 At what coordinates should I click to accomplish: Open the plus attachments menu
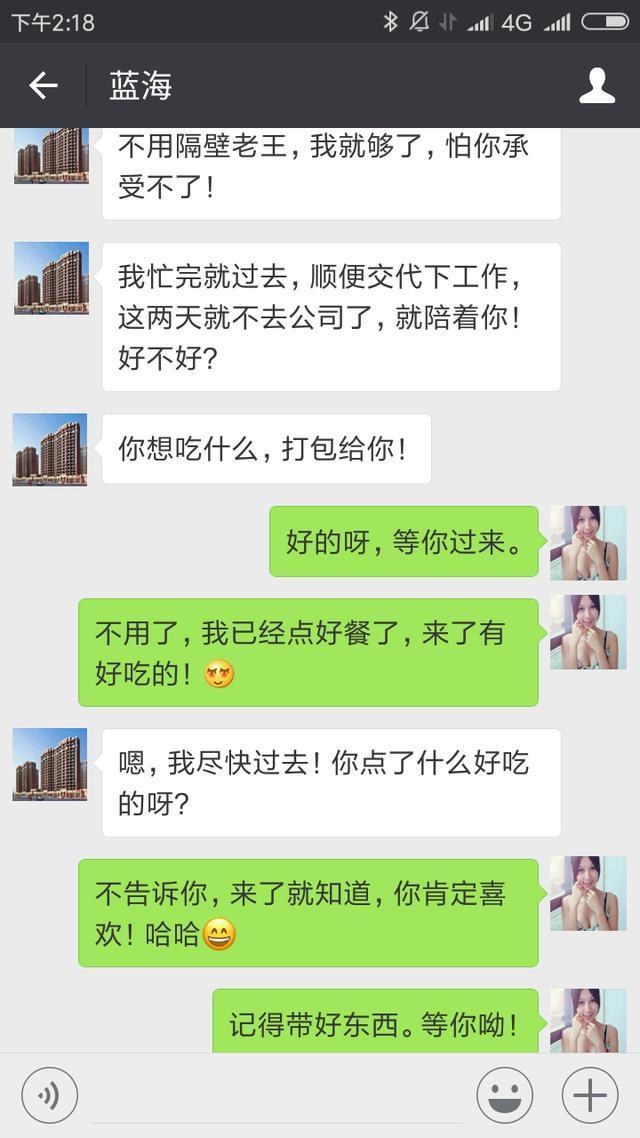click(x=590, y=1095)
